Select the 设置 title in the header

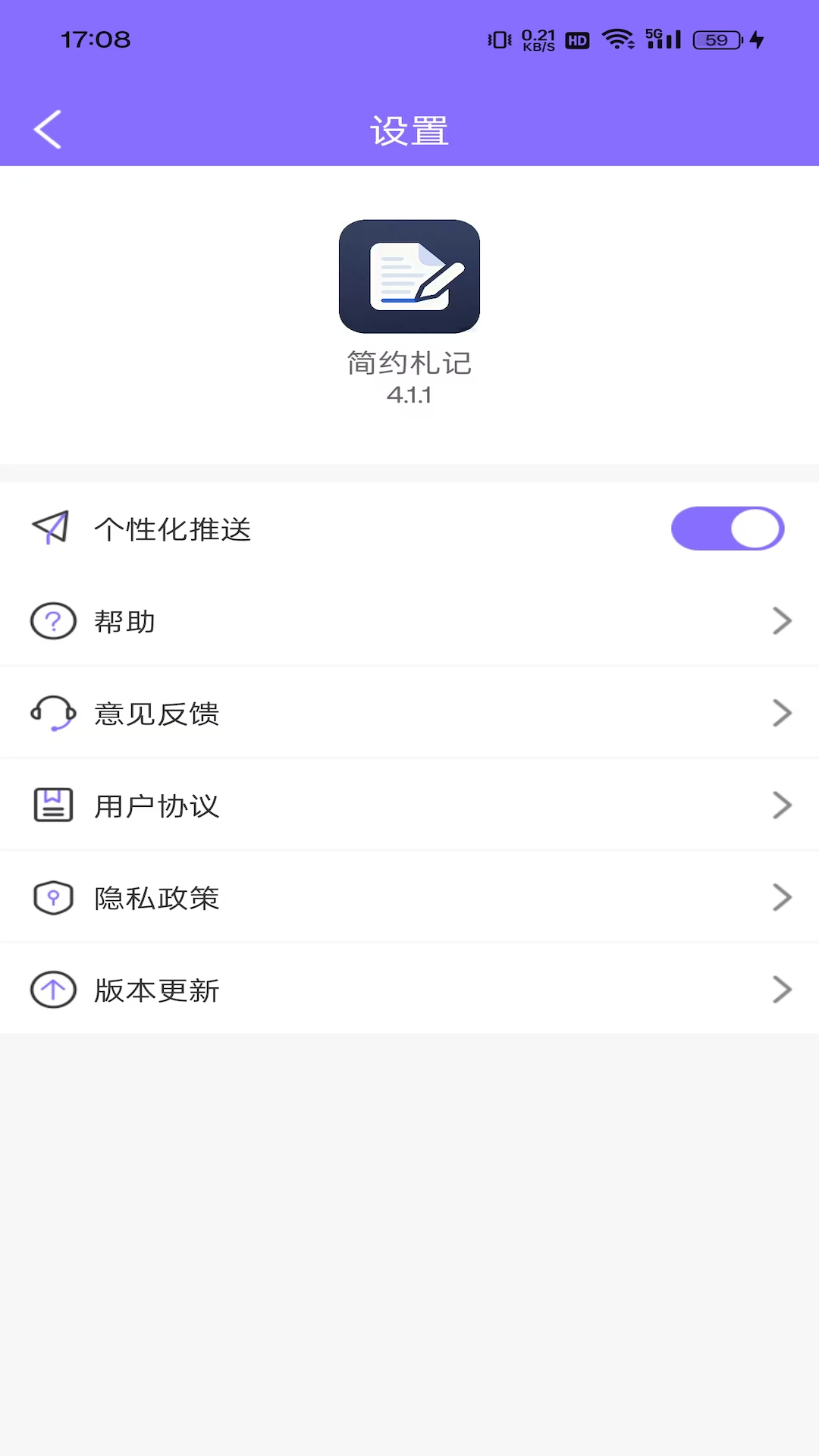409,130
